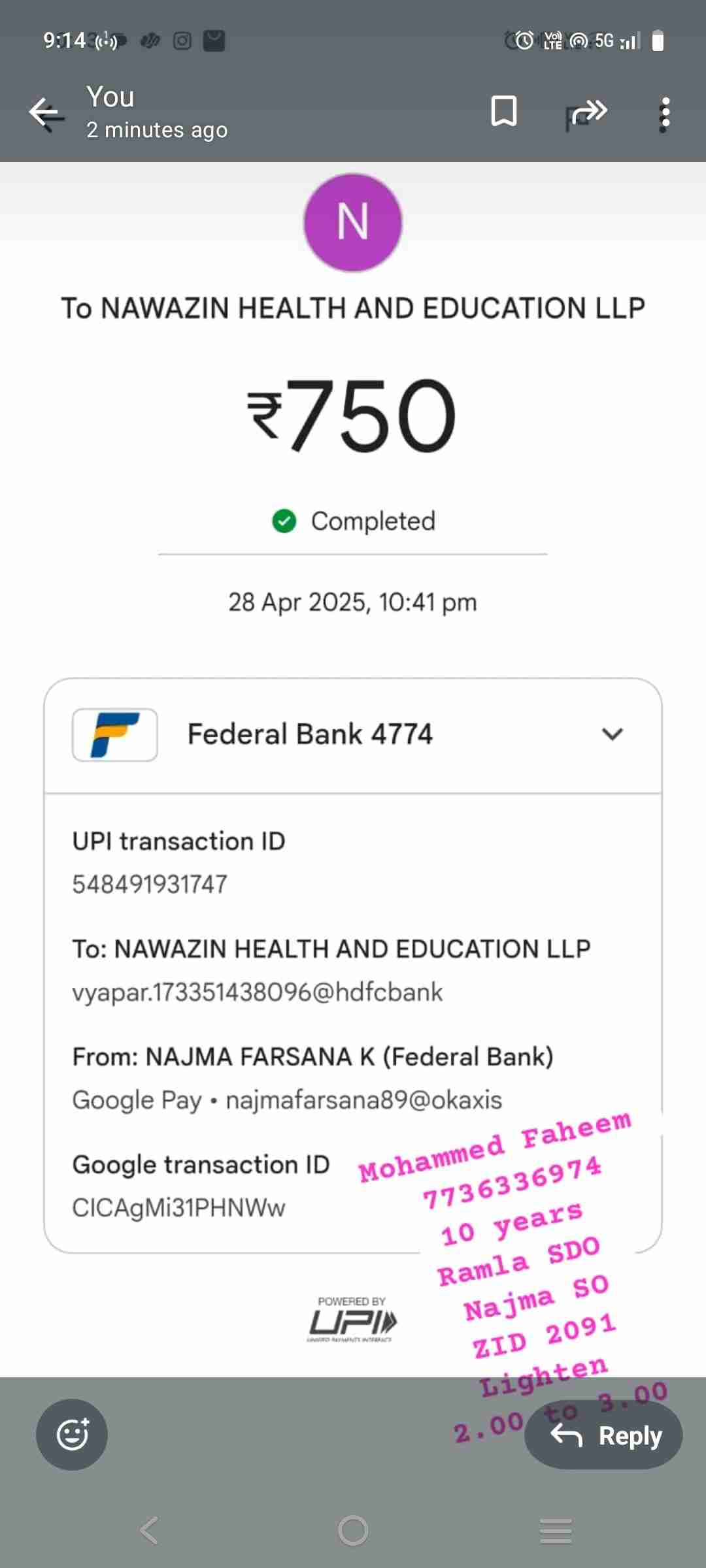Add an emoji reaction to the image

click(x=72, y=1435)
